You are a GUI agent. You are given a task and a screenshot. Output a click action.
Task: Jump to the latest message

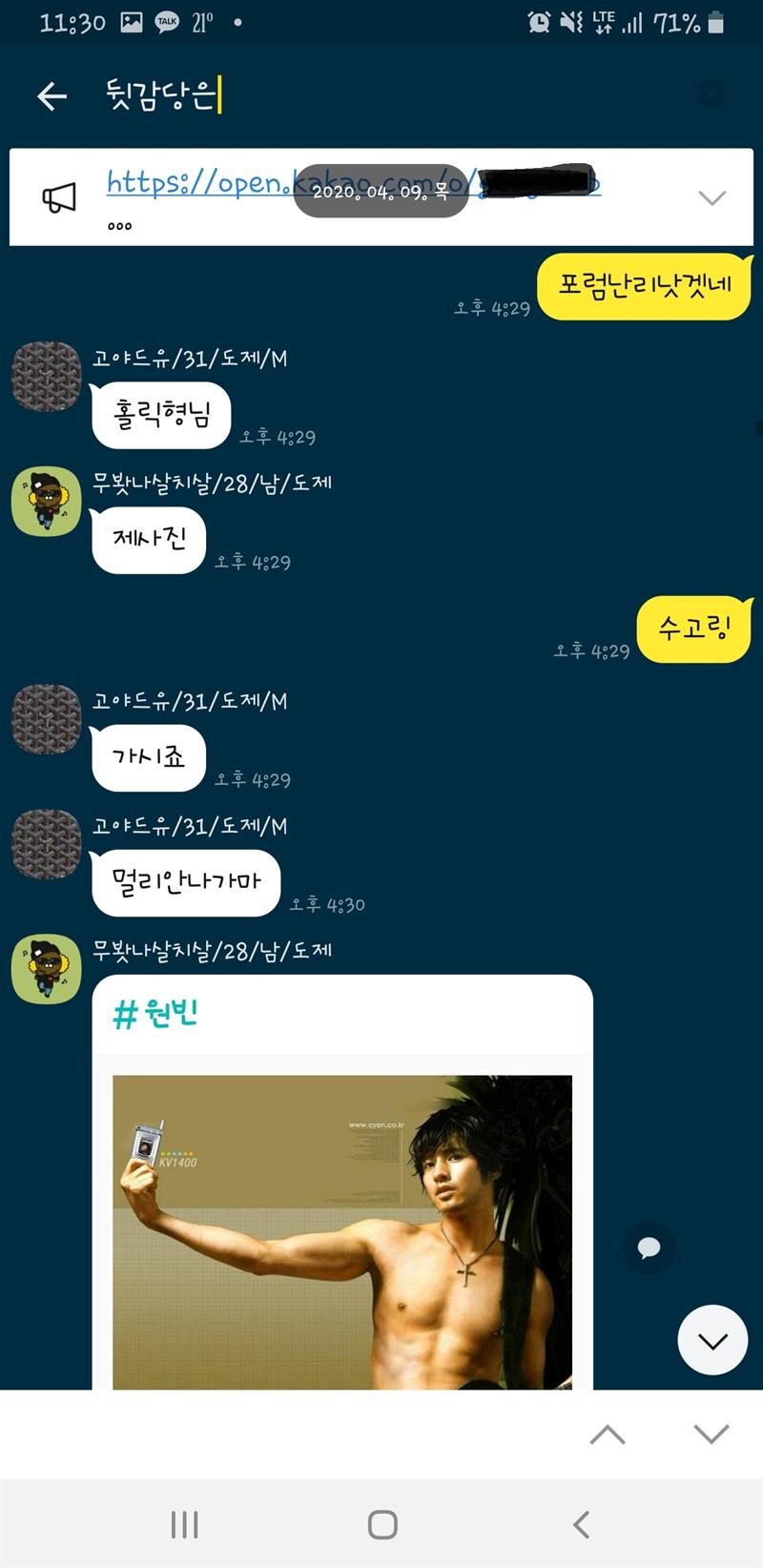click(712, 1340)
